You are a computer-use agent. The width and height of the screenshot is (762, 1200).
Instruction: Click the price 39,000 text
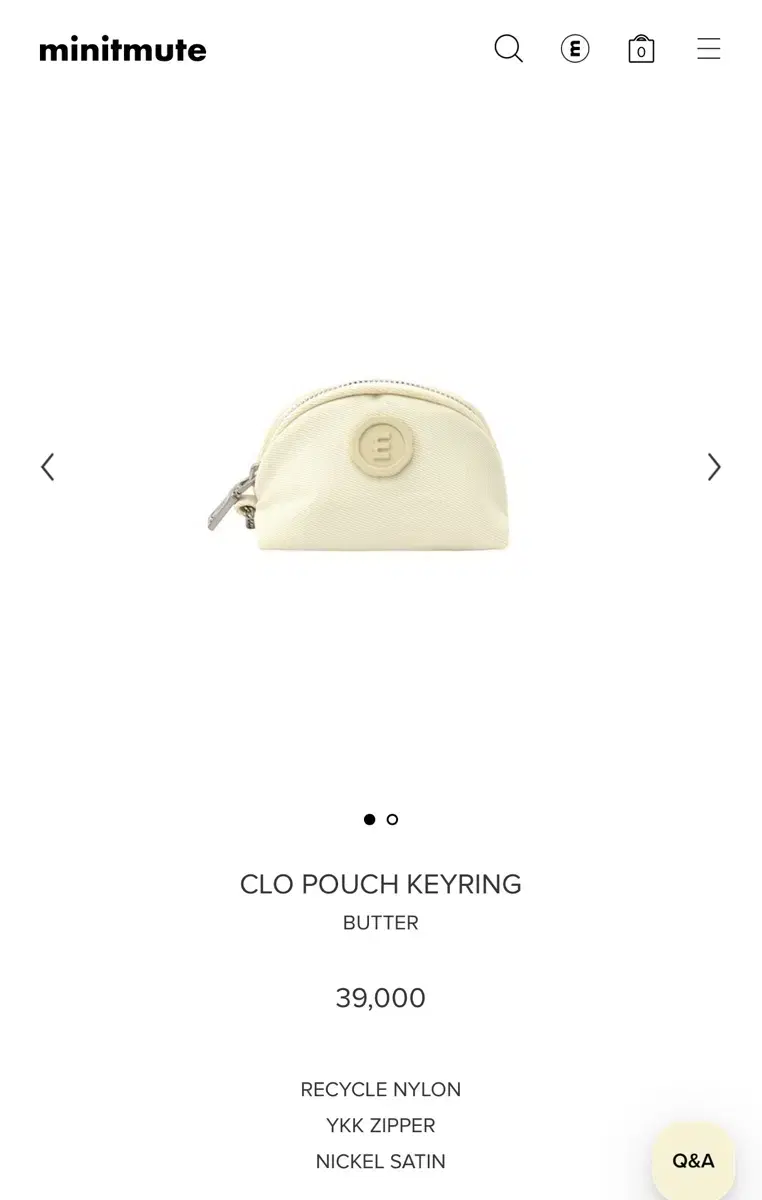tap(381, 998)
